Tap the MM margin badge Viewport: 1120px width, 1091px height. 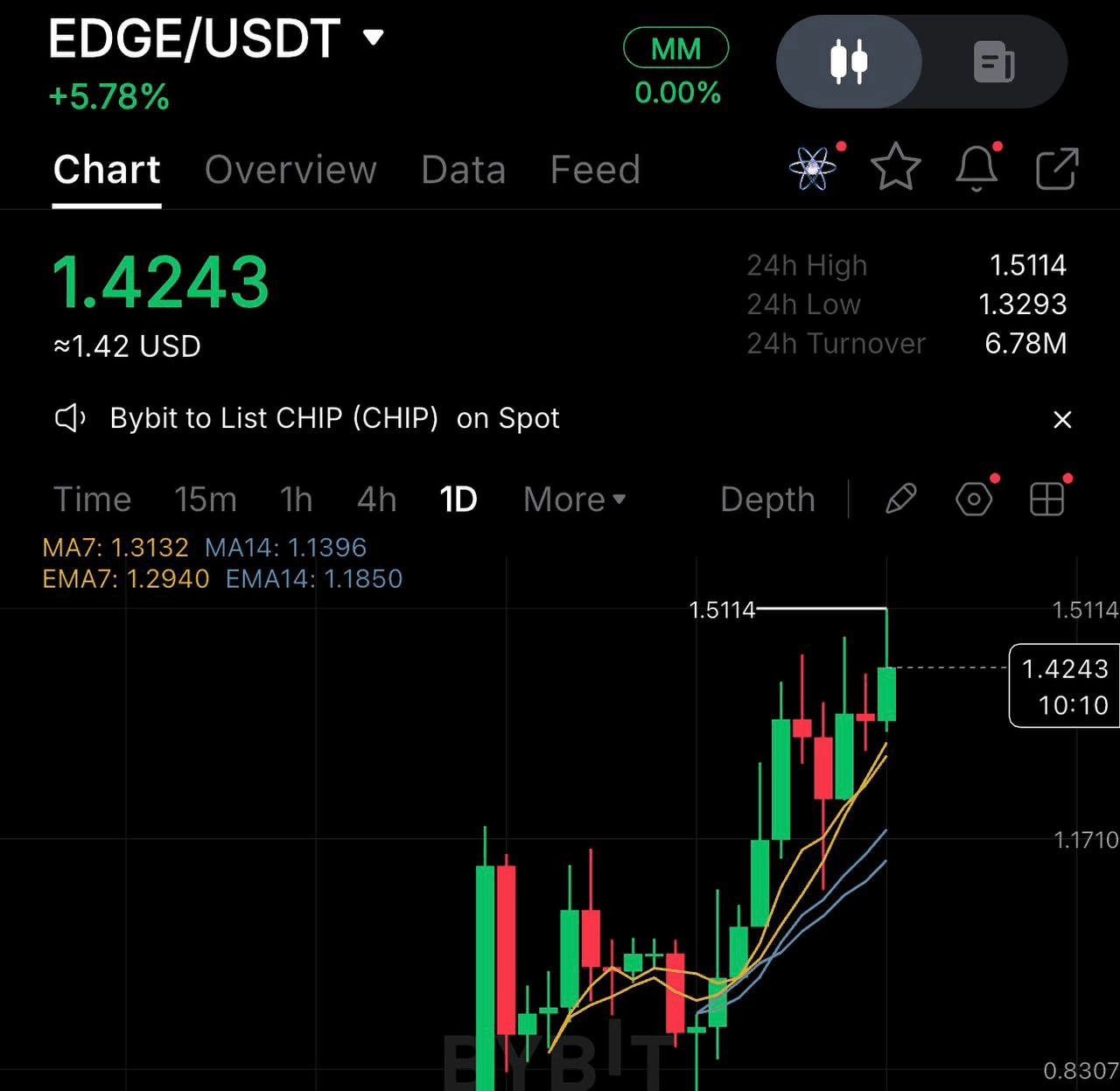(x=675, y=48)
